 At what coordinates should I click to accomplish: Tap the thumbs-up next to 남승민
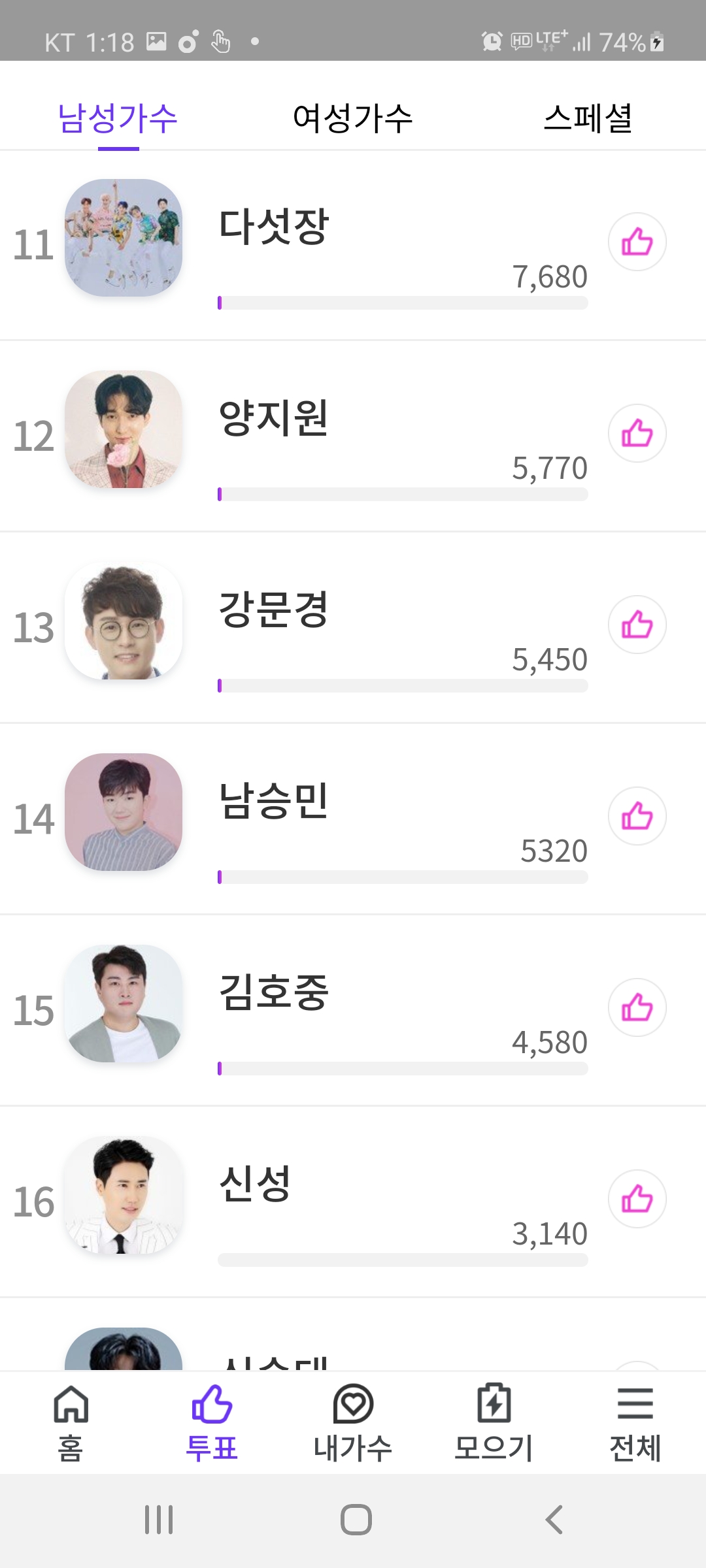[x=637, y=816]
